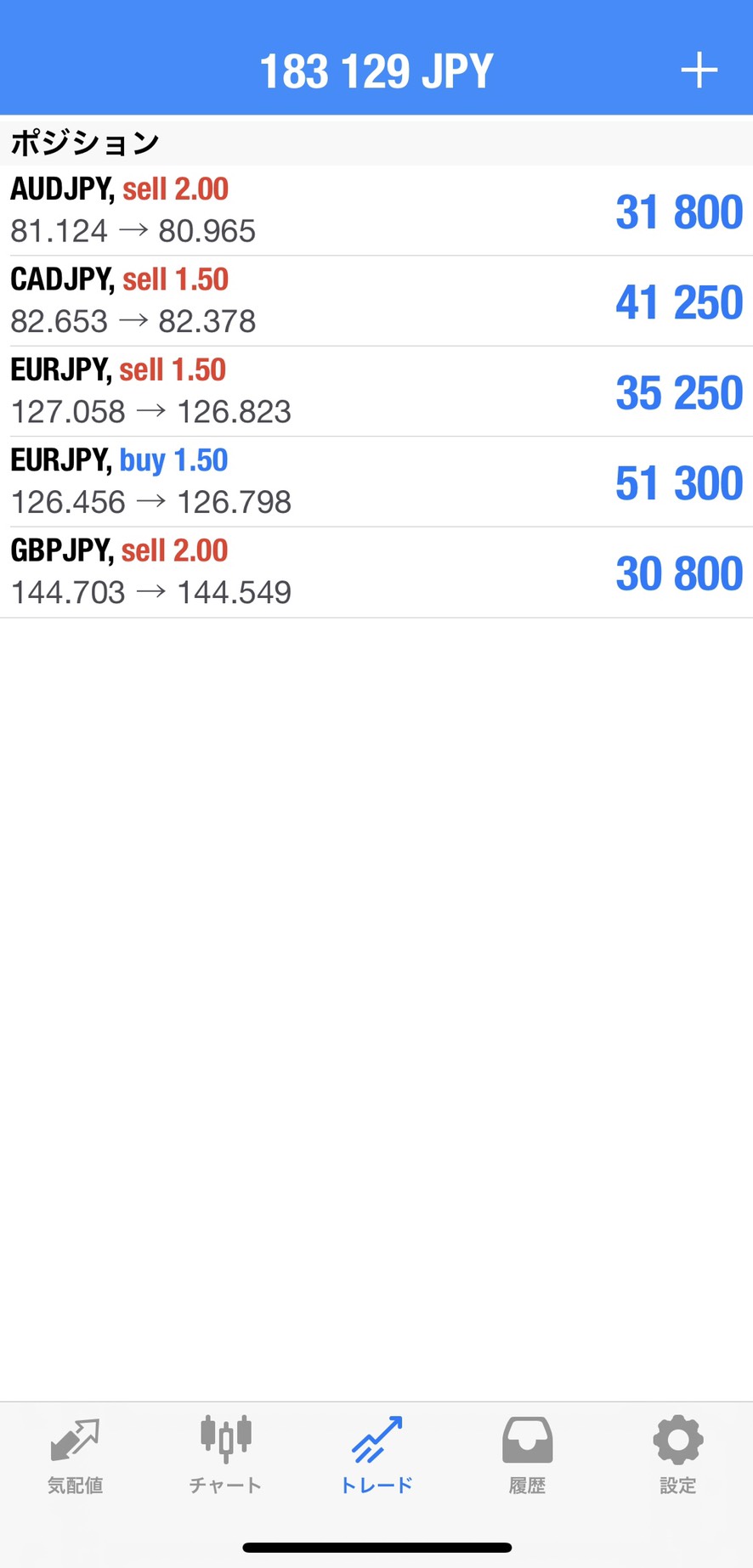Screen dimensions: 753x1568
Task: Add a new order with the plus icon
Action: 699,71
